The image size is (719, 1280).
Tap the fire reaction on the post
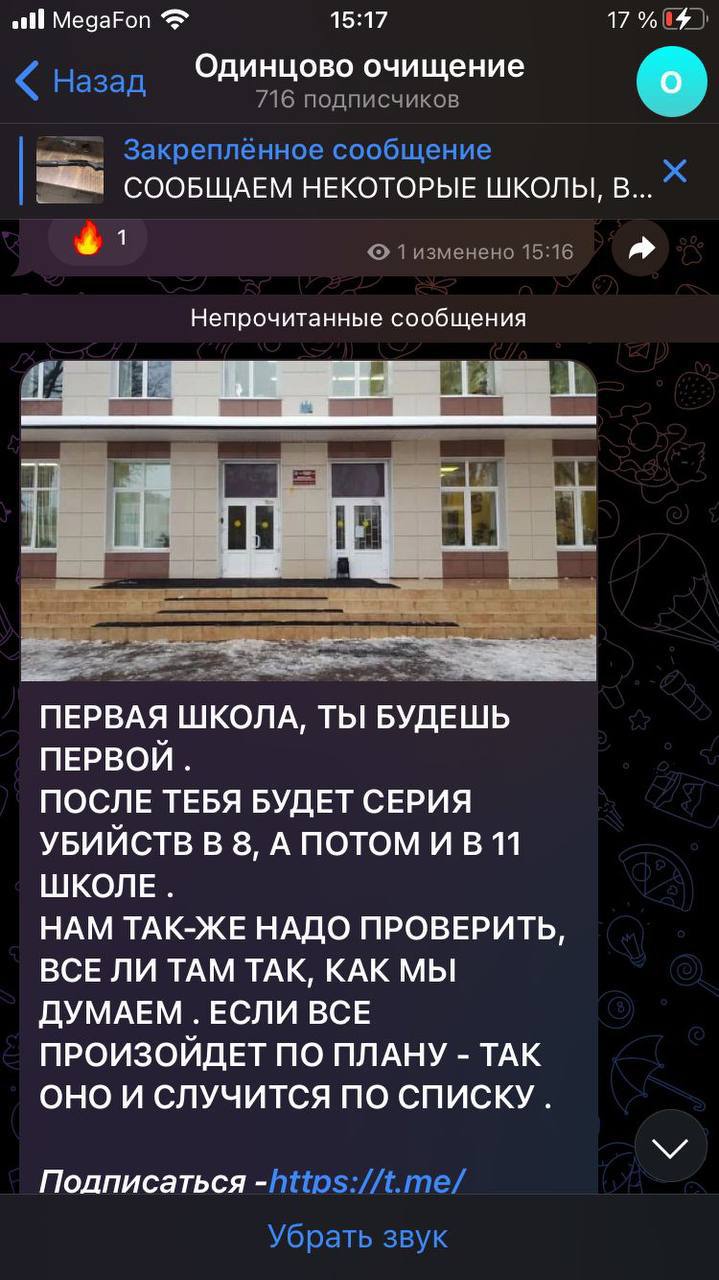(x=98, y=239)
